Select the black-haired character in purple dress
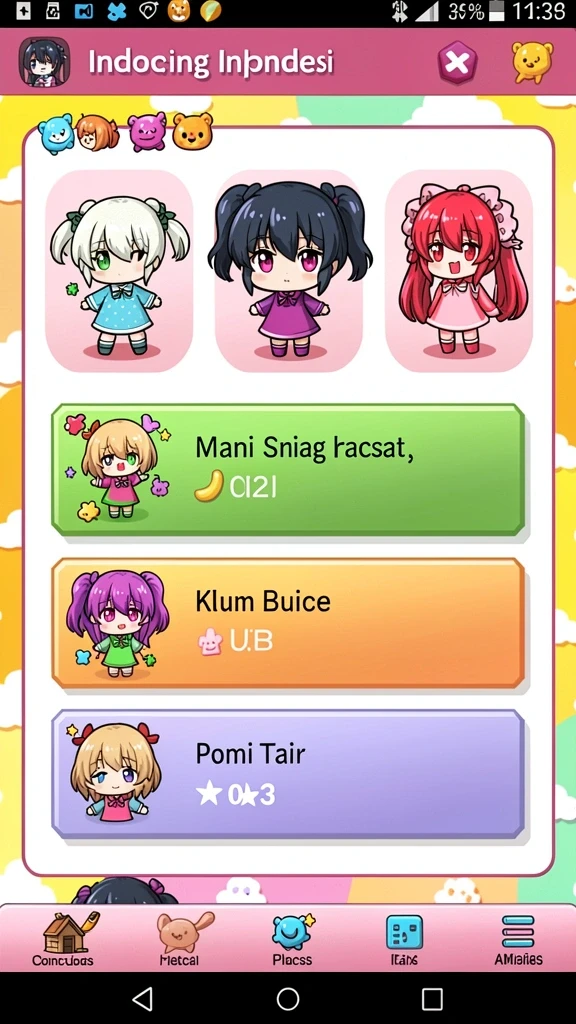The height and width of the screenshot is (1024, 576). click(289, 271)
